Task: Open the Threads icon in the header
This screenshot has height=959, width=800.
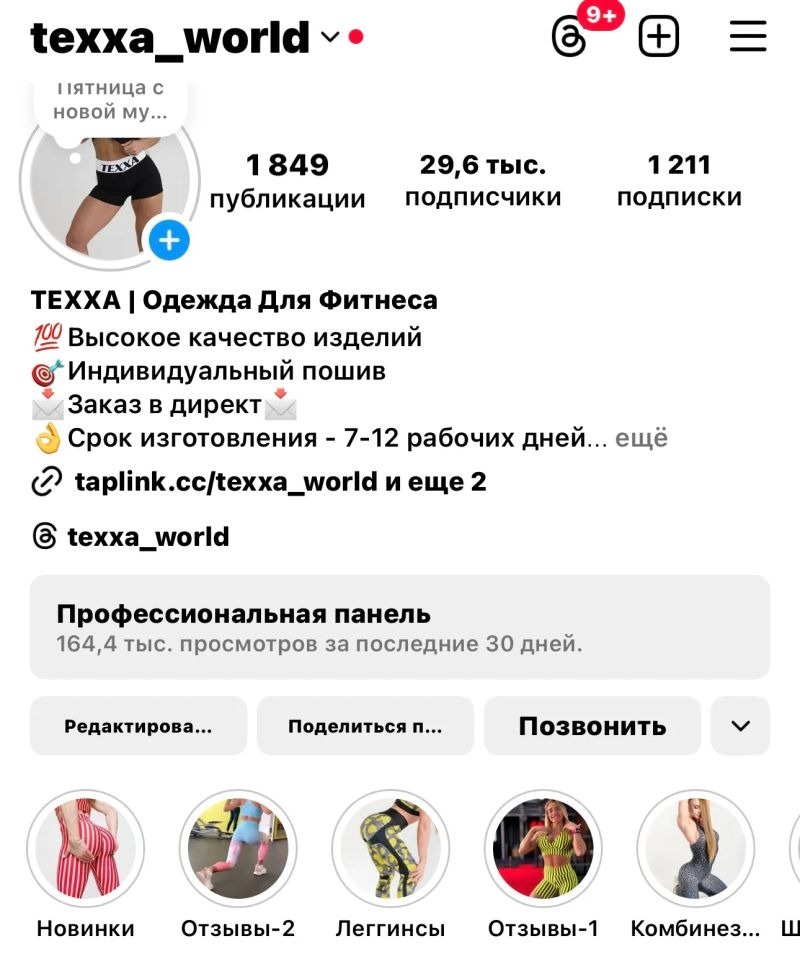Action: [x=570, y=38]
